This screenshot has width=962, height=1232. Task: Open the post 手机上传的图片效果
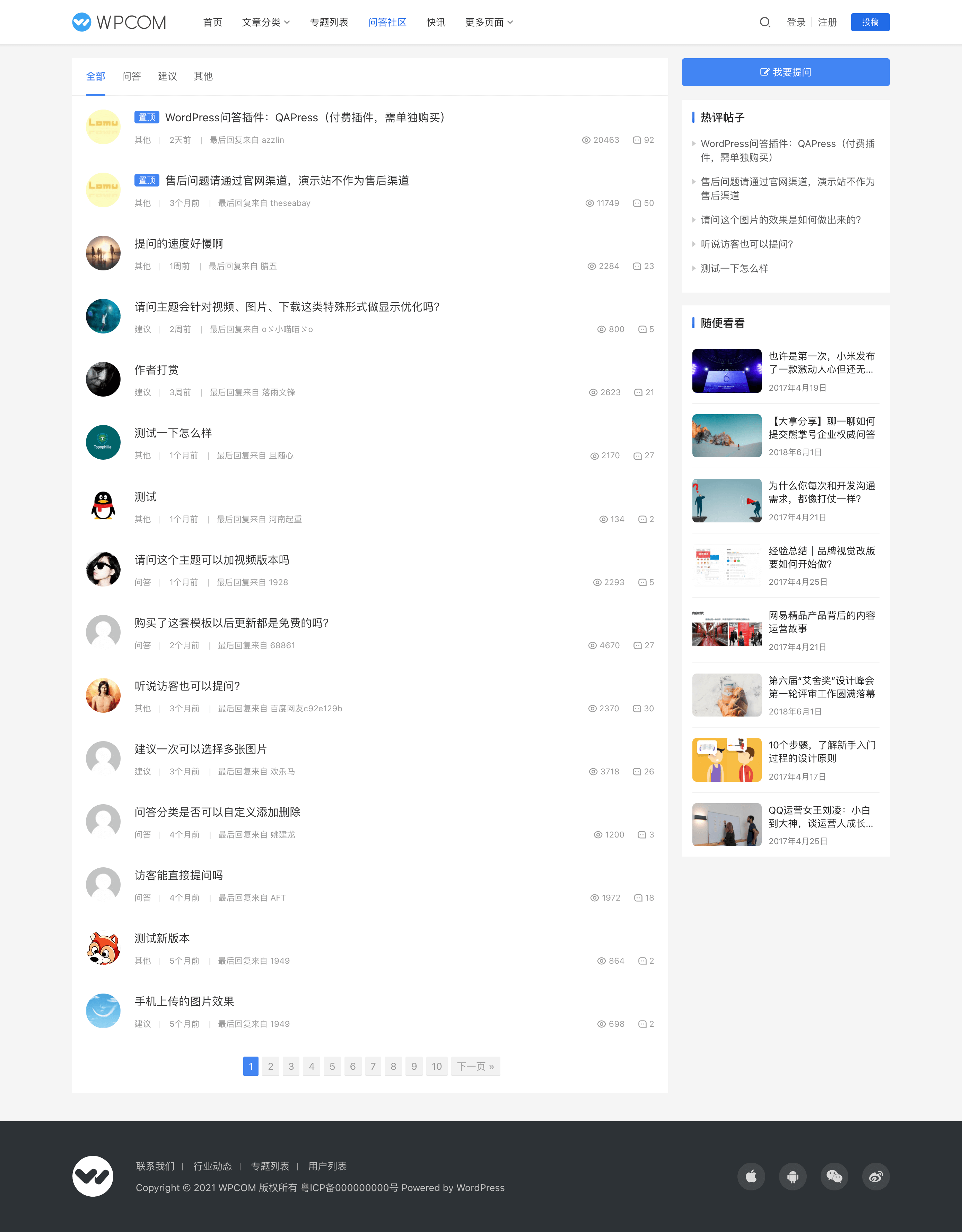184,1001
